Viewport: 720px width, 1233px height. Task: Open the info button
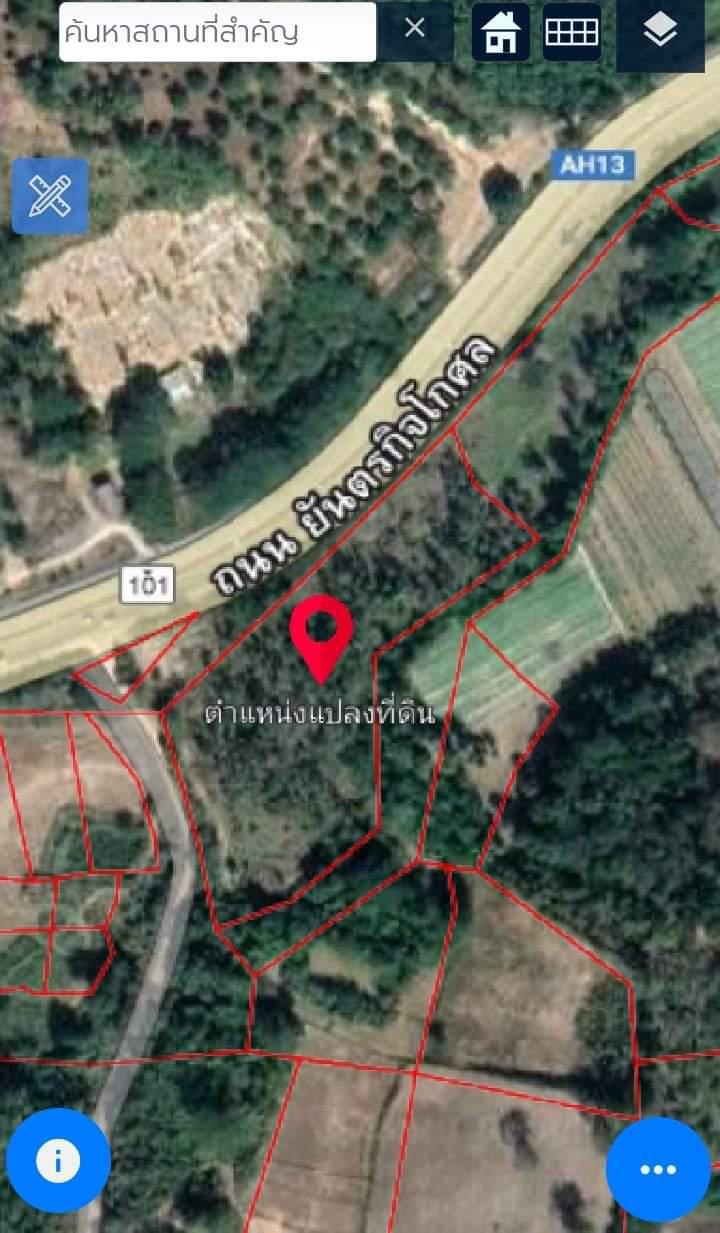58,1161
